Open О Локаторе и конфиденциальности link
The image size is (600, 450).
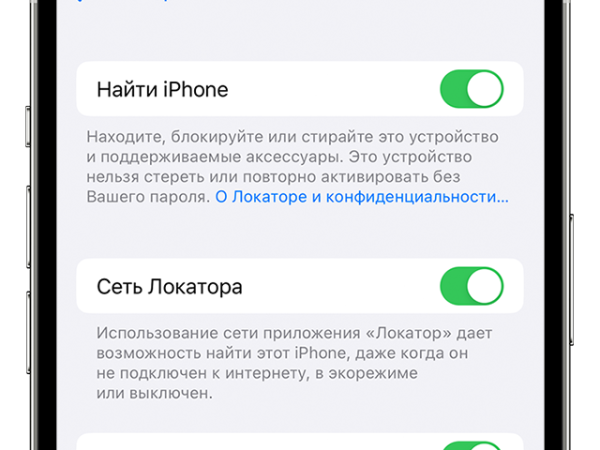pyautogui.click(x=362, y=198)
